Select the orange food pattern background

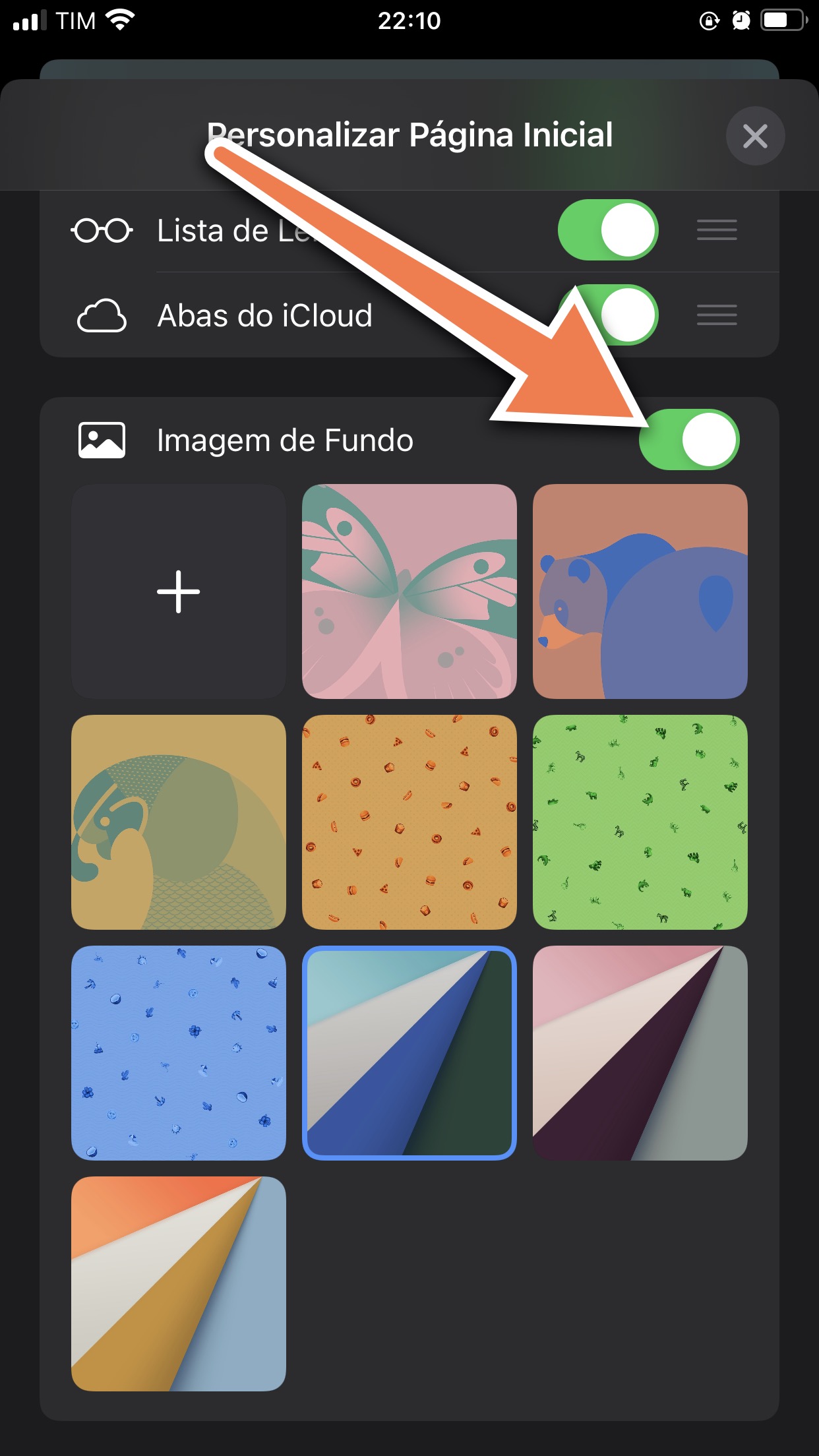point(409,822)
